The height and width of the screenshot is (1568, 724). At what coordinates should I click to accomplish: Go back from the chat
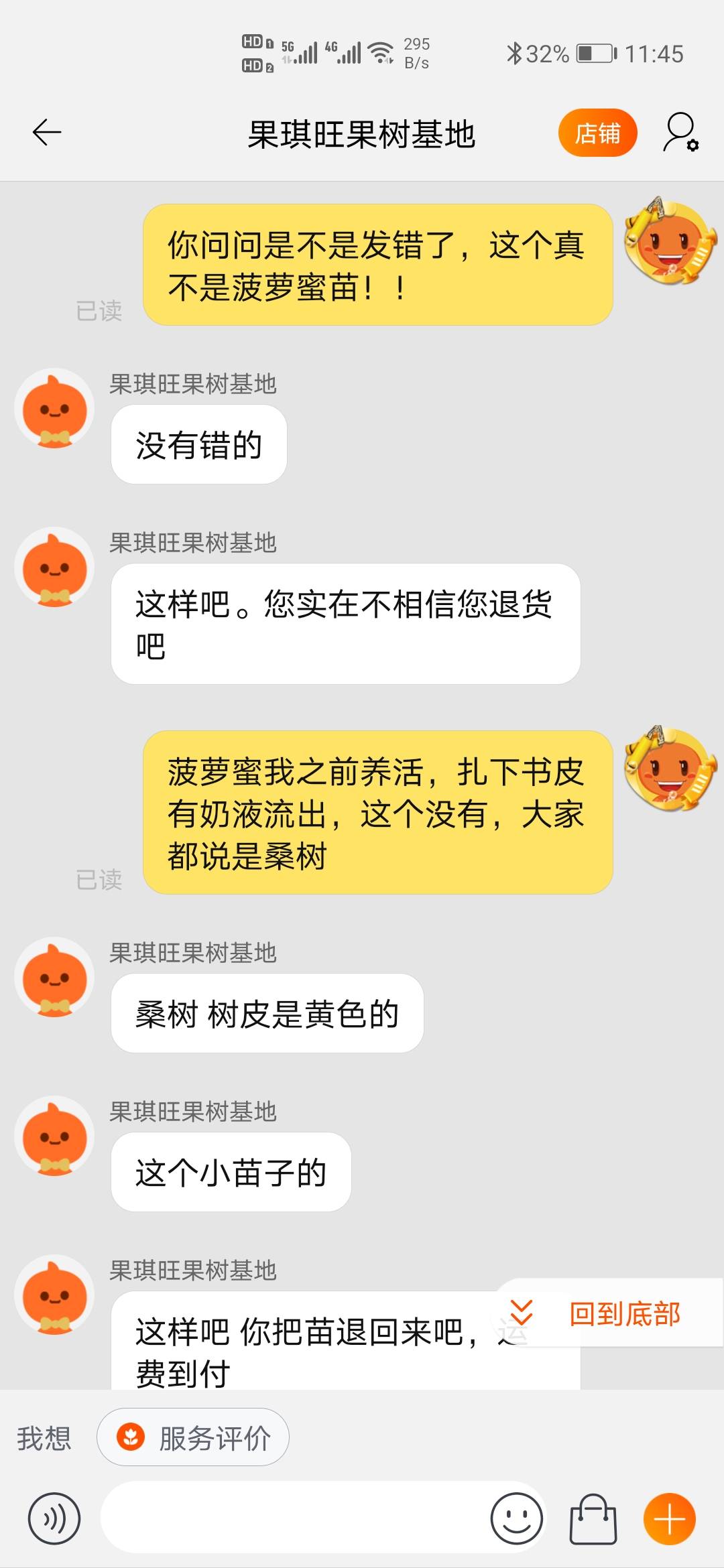pos(47,133)
